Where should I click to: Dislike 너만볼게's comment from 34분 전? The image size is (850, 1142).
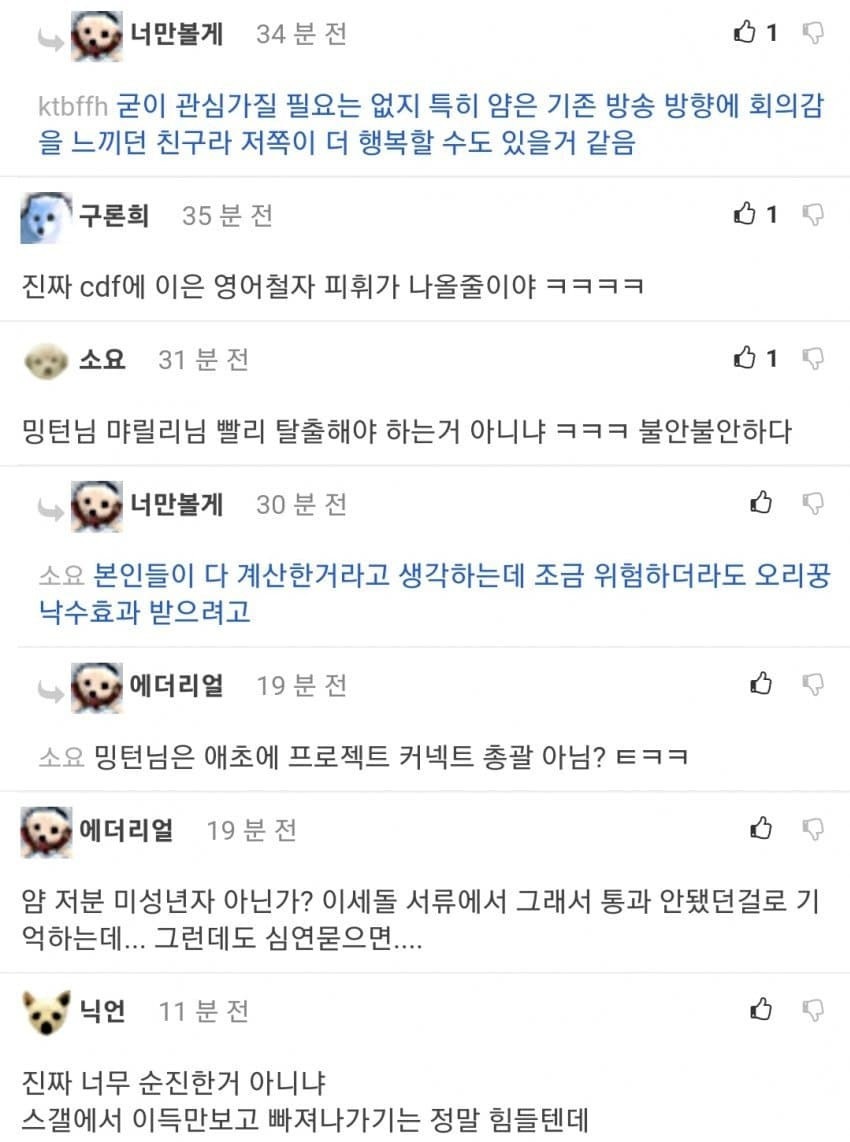(814, 33)
